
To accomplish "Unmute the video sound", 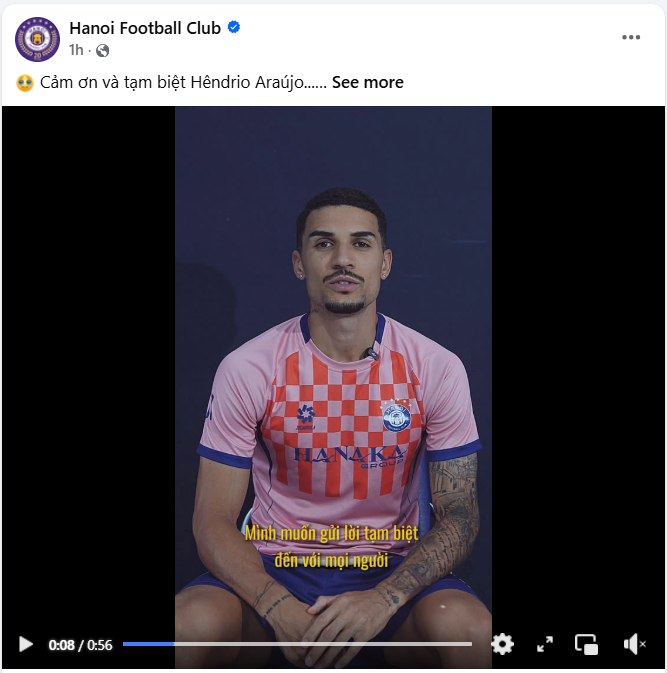I will click(x=634, y=644).
